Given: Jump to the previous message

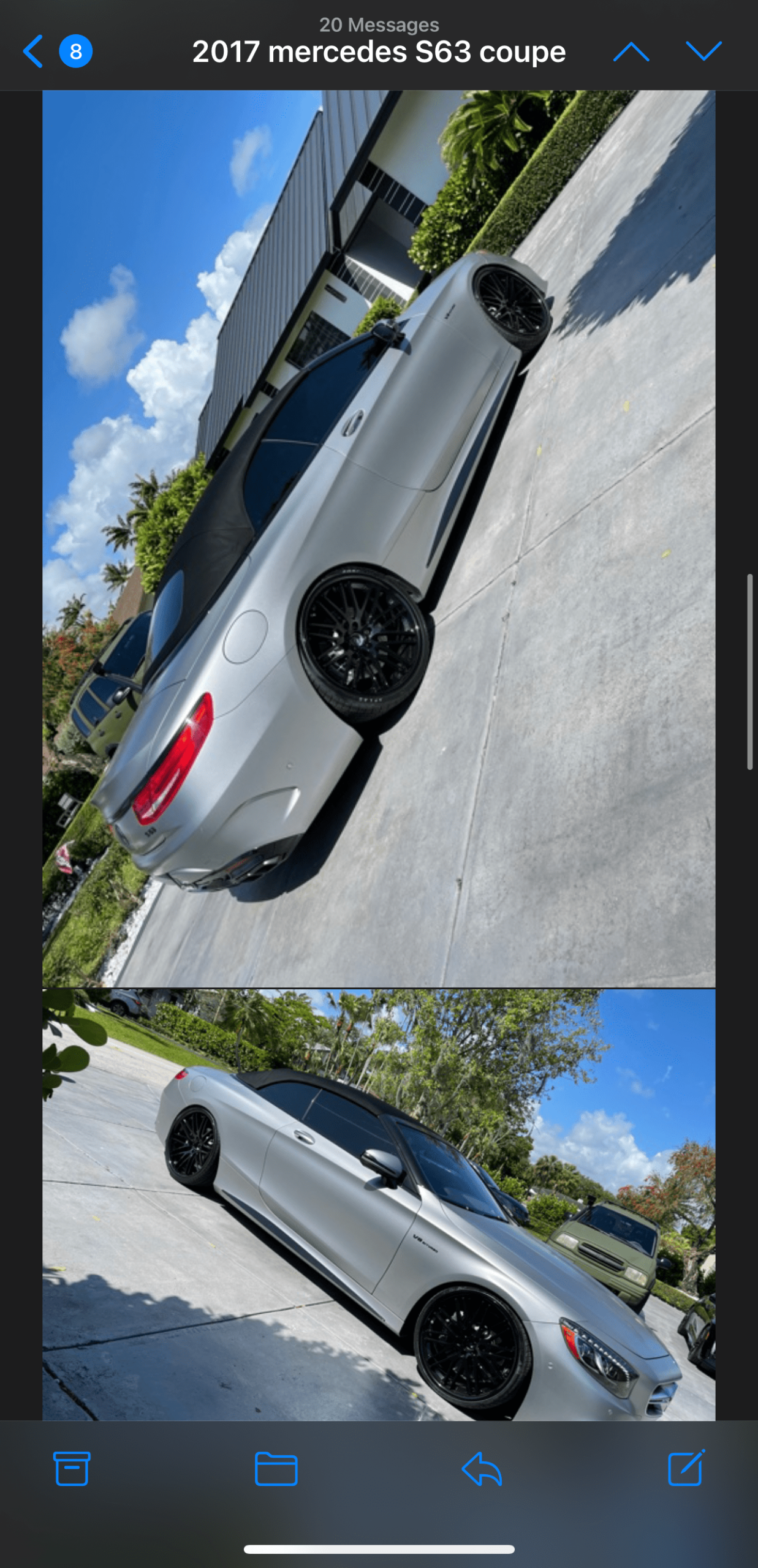Looking at the screenshot, I should point(631,51).
